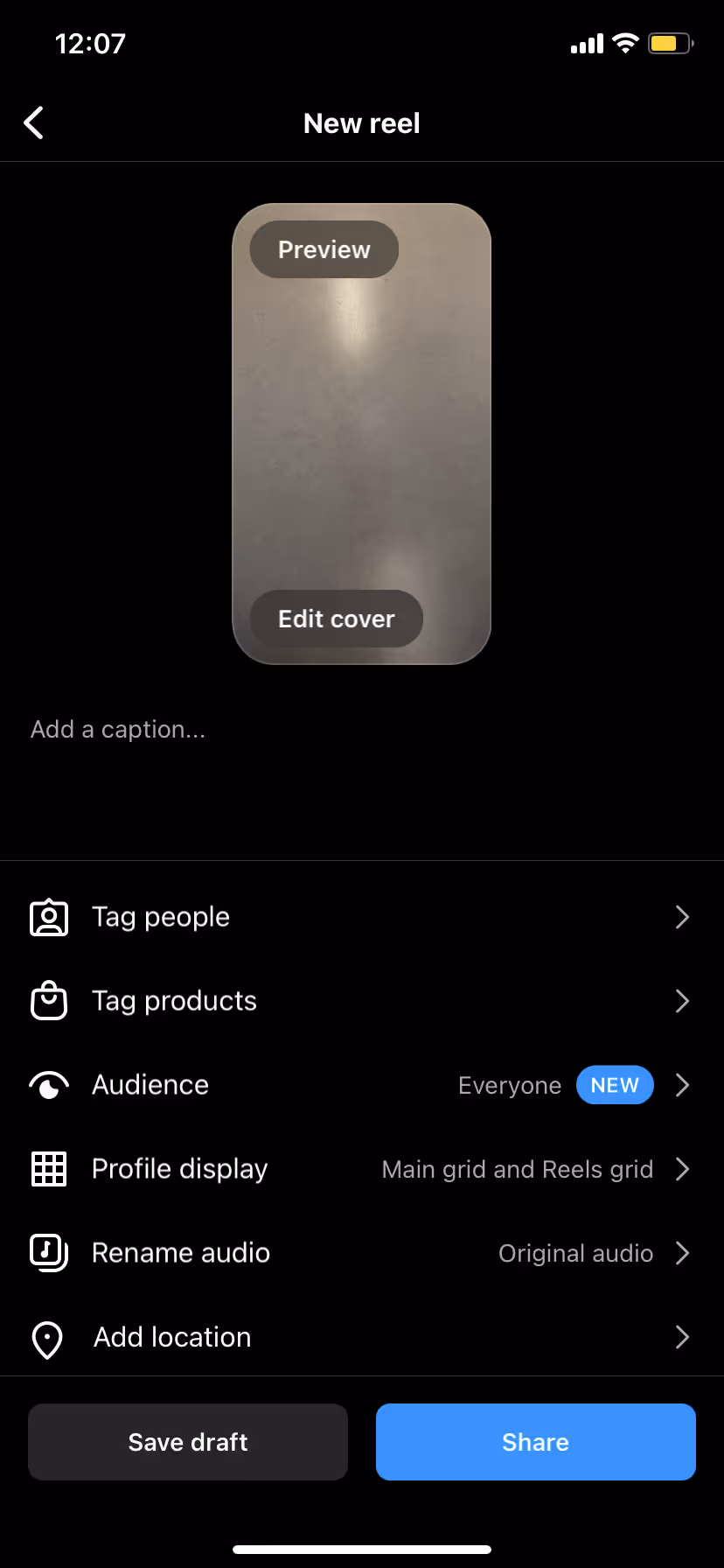Edit the reel cover
Screen dimensions: 724x1568
(x=337, y=619)
